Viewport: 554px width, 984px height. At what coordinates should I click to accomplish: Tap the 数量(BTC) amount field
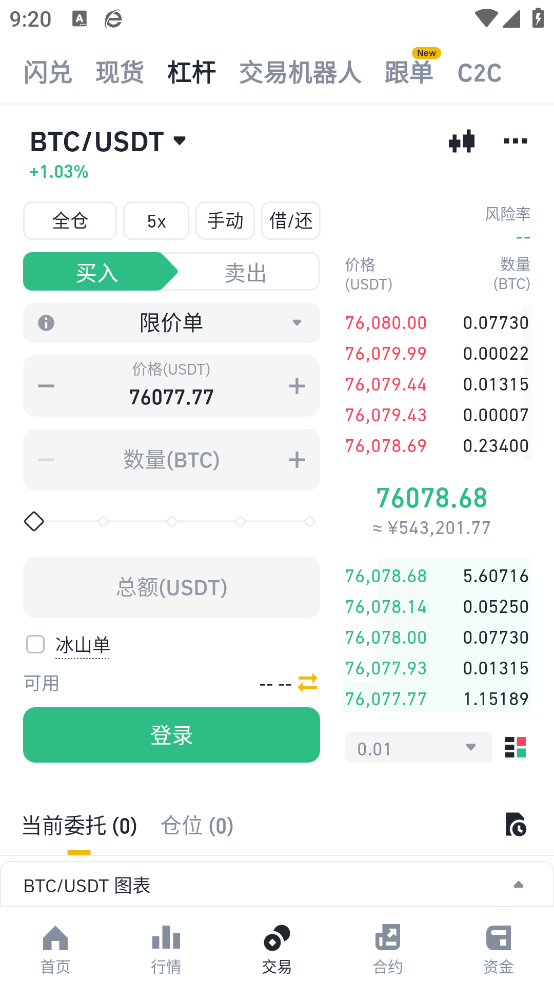tap(171, 460)
